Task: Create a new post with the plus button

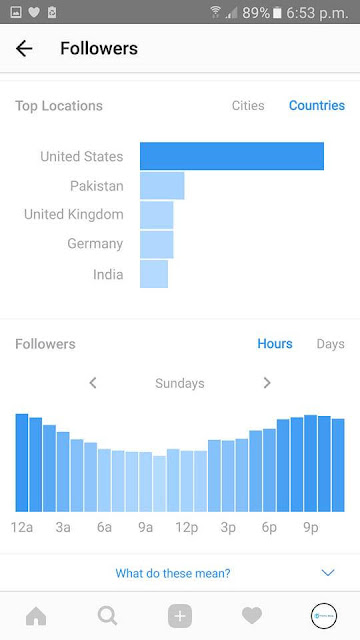Action: pyautogui.click(x=180, y=616)
